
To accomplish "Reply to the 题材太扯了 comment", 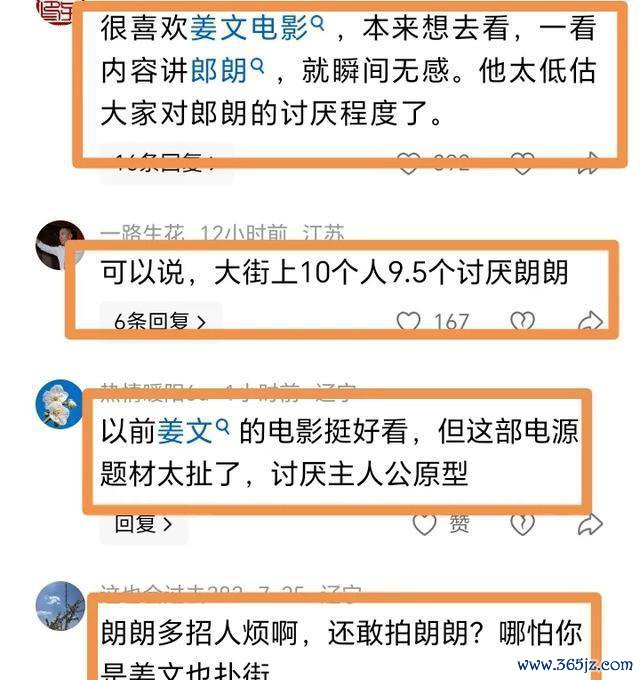I will tap(143, 523).
